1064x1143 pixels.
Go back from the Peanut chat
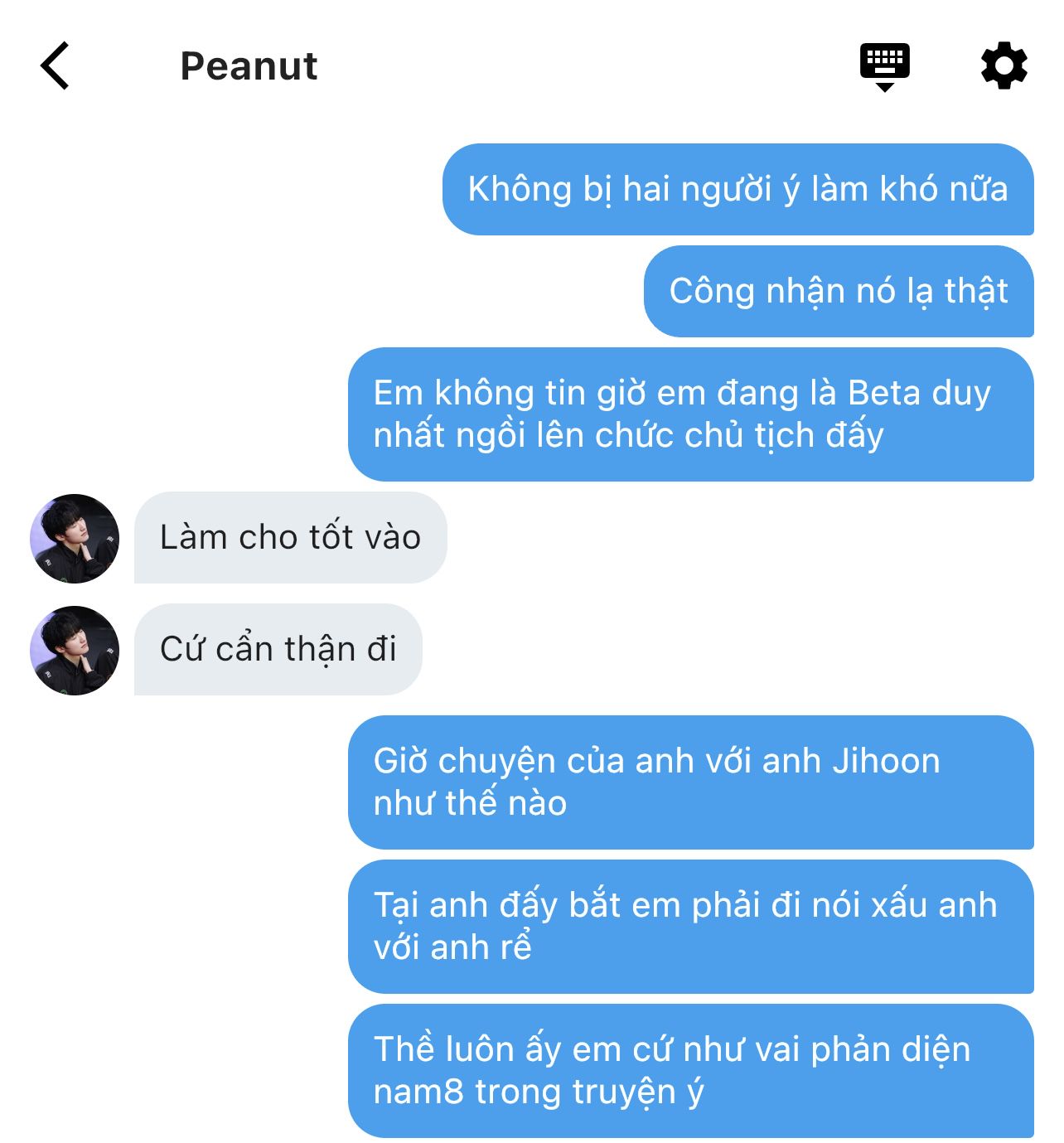tap(55, 65)
